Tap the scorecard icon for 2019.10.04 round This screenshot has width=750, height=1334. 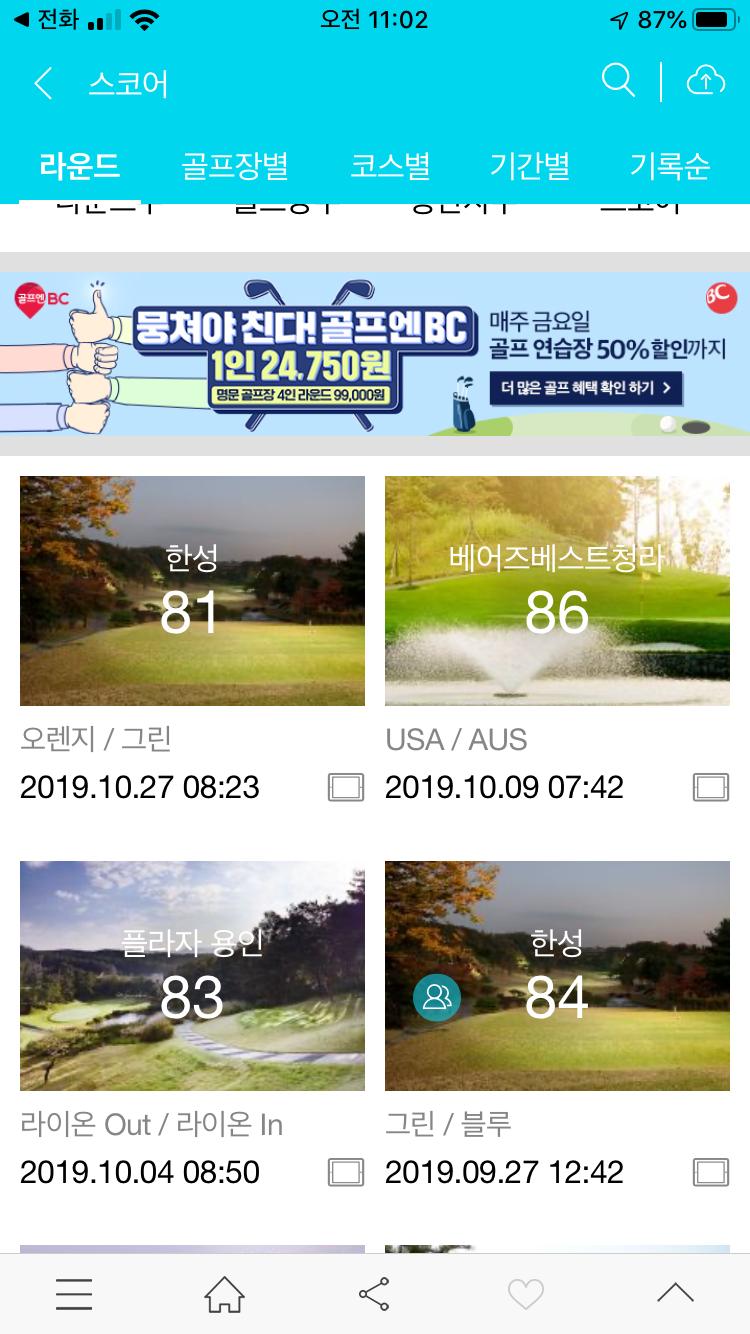[x=346, y=1172]
